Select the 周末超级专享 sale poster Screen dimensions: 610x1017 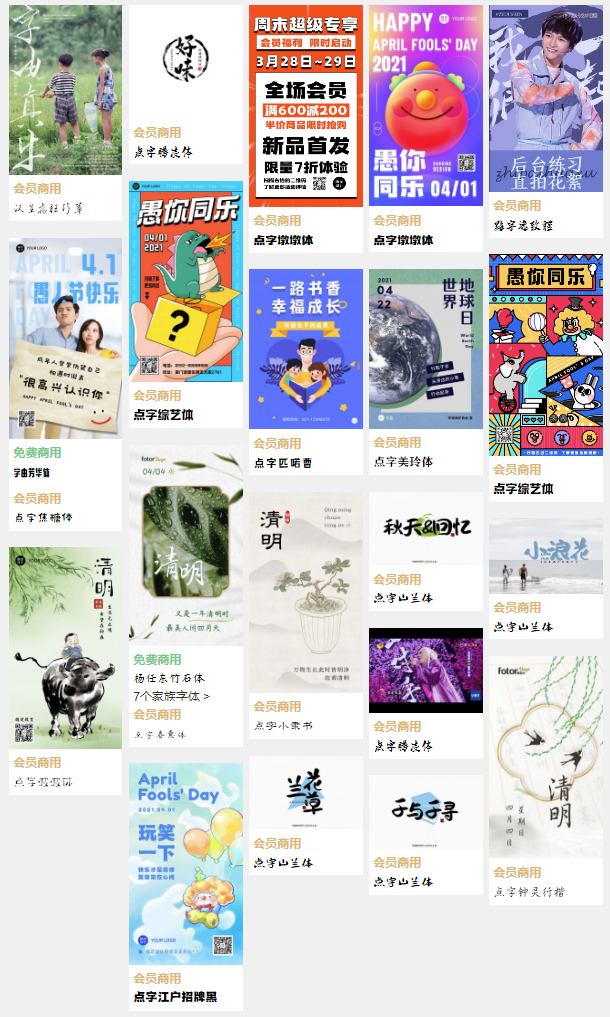305,105
